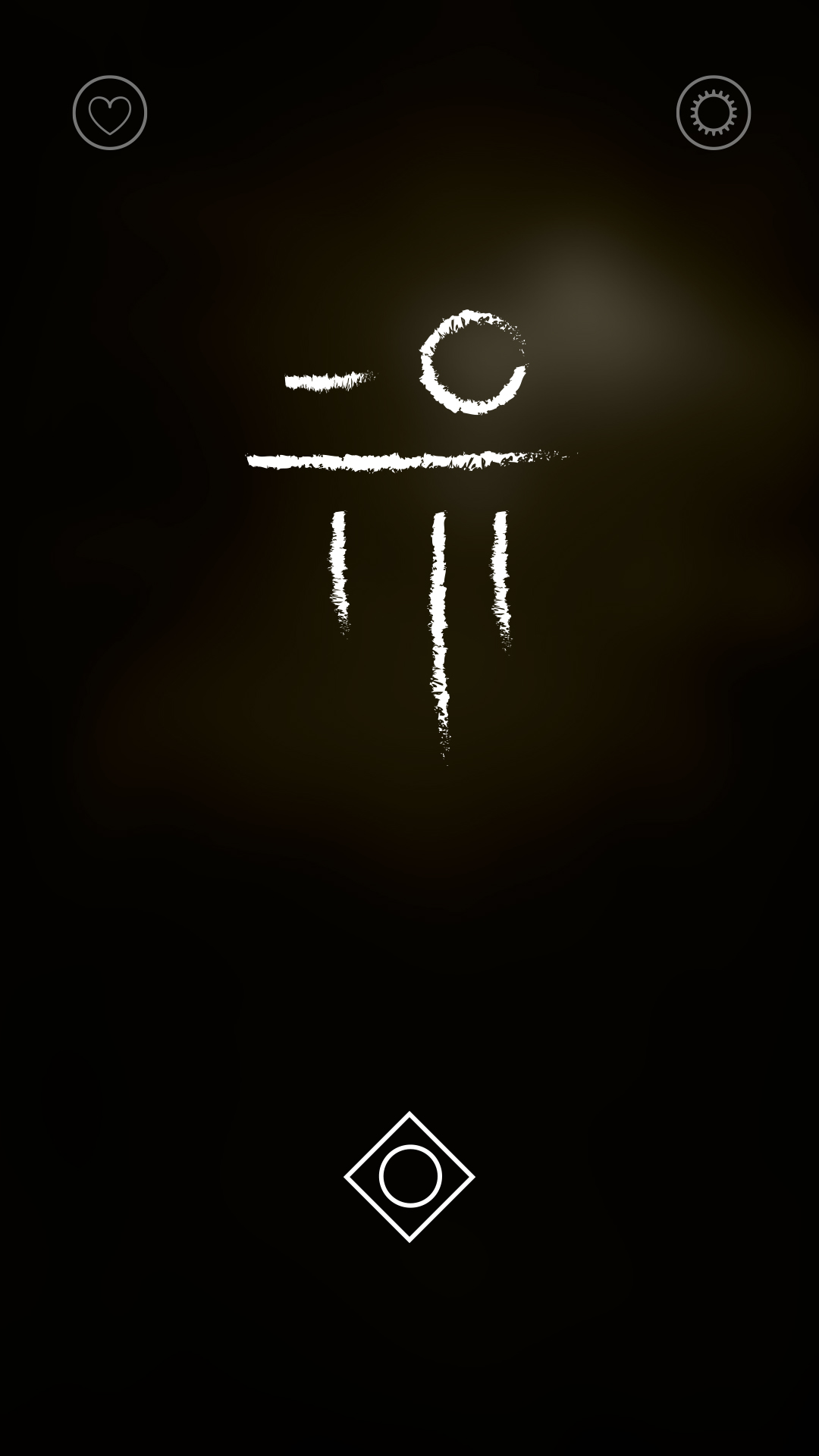Image resolution: width=819 pixels, height=1456 pixels.
Task: Tap the heart icon
Action: (x=110, y=113)
